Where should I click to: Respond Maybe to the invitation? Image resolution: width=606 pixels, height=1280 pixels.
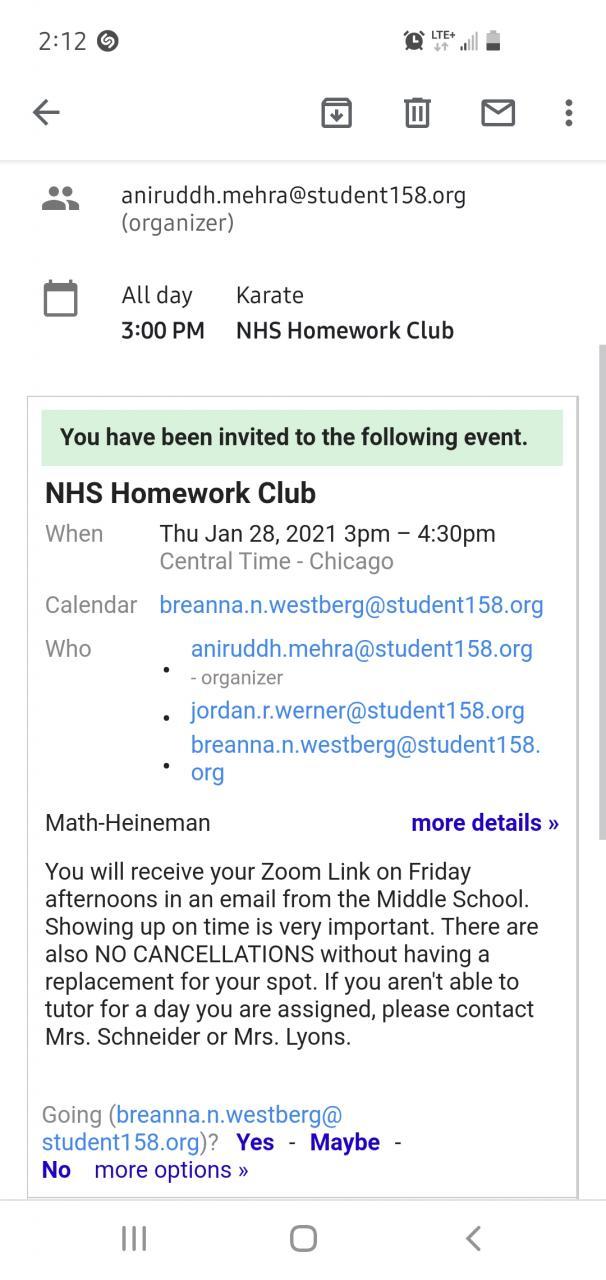click(344, 1142)
